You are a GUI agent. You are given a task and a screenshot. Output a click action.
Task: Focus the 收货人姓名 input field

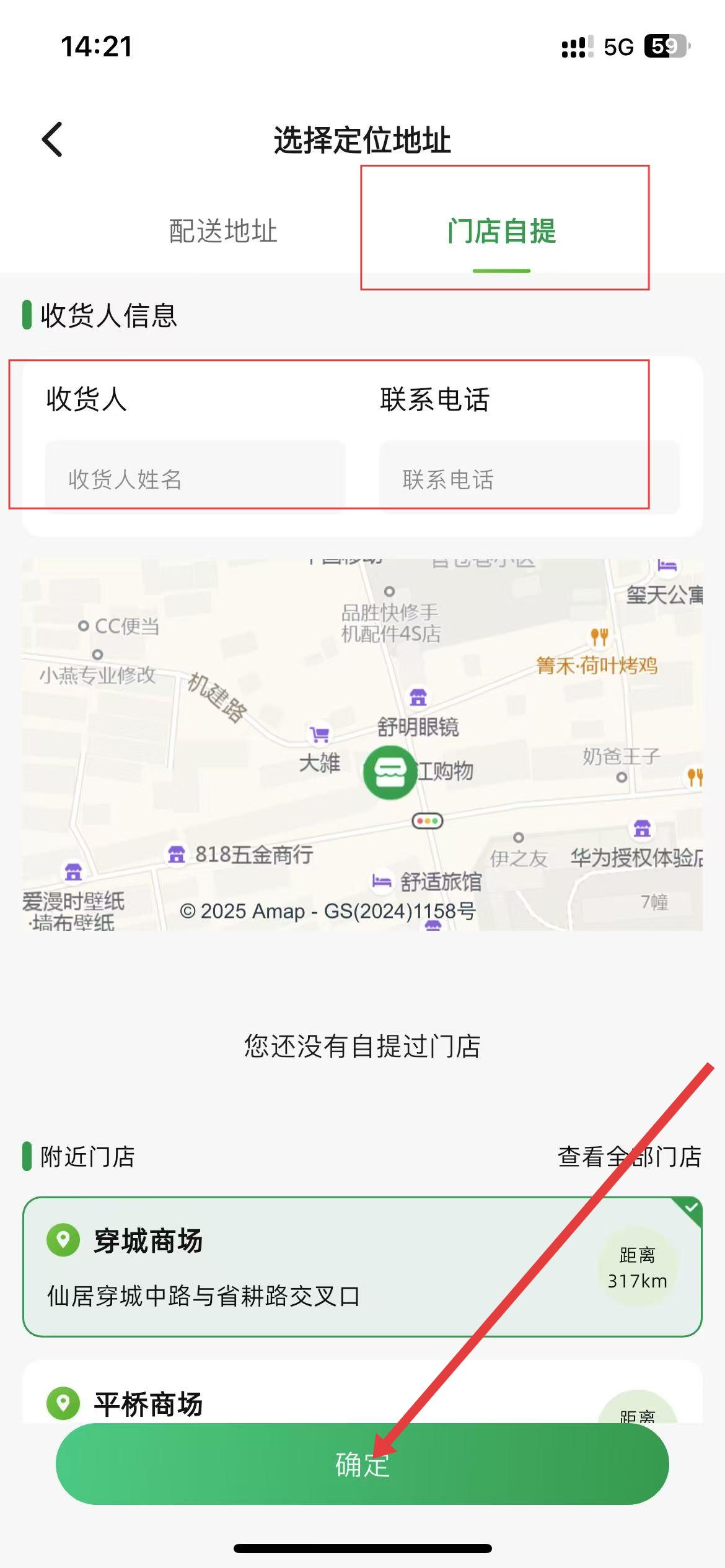click(x=195, y=479)
